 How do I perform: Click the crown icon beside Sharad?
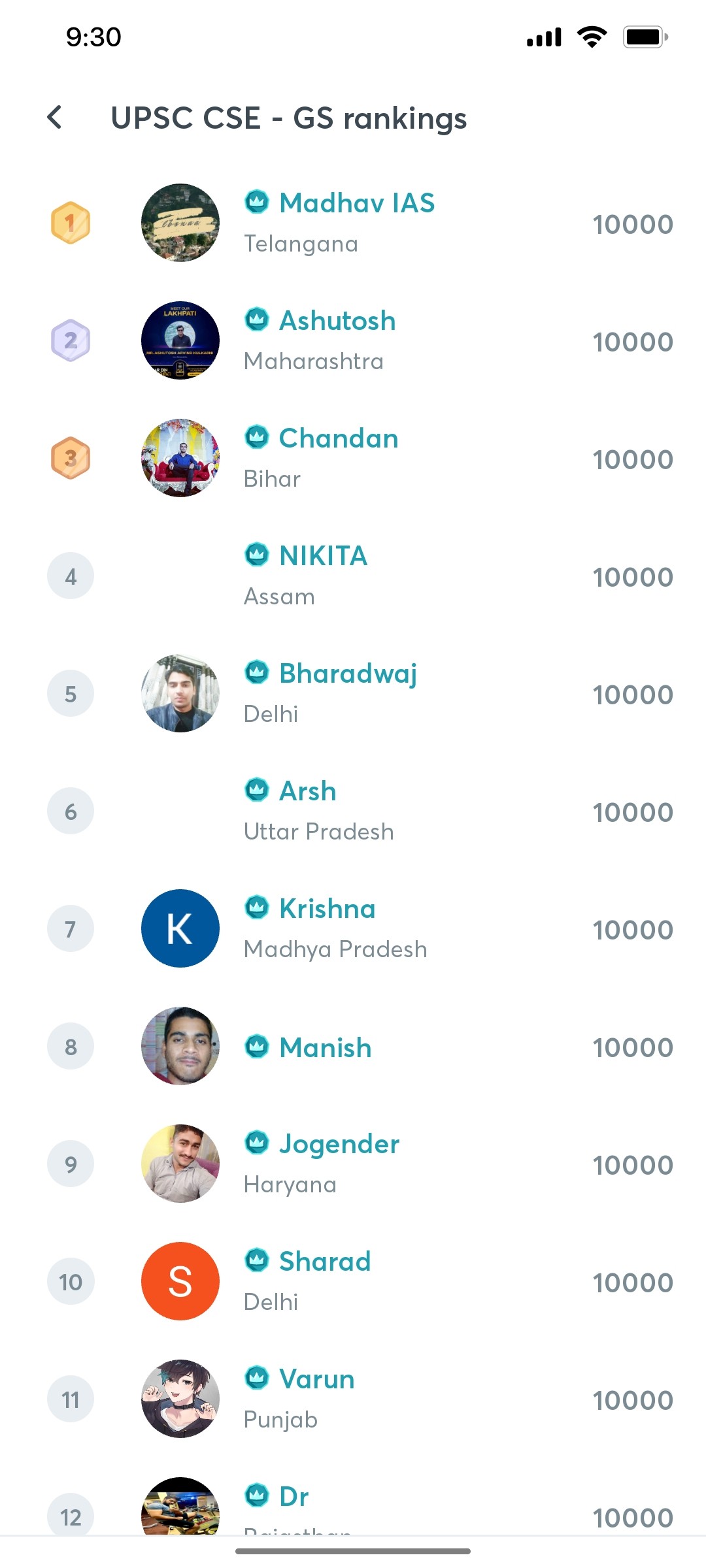click(258, 1261)
